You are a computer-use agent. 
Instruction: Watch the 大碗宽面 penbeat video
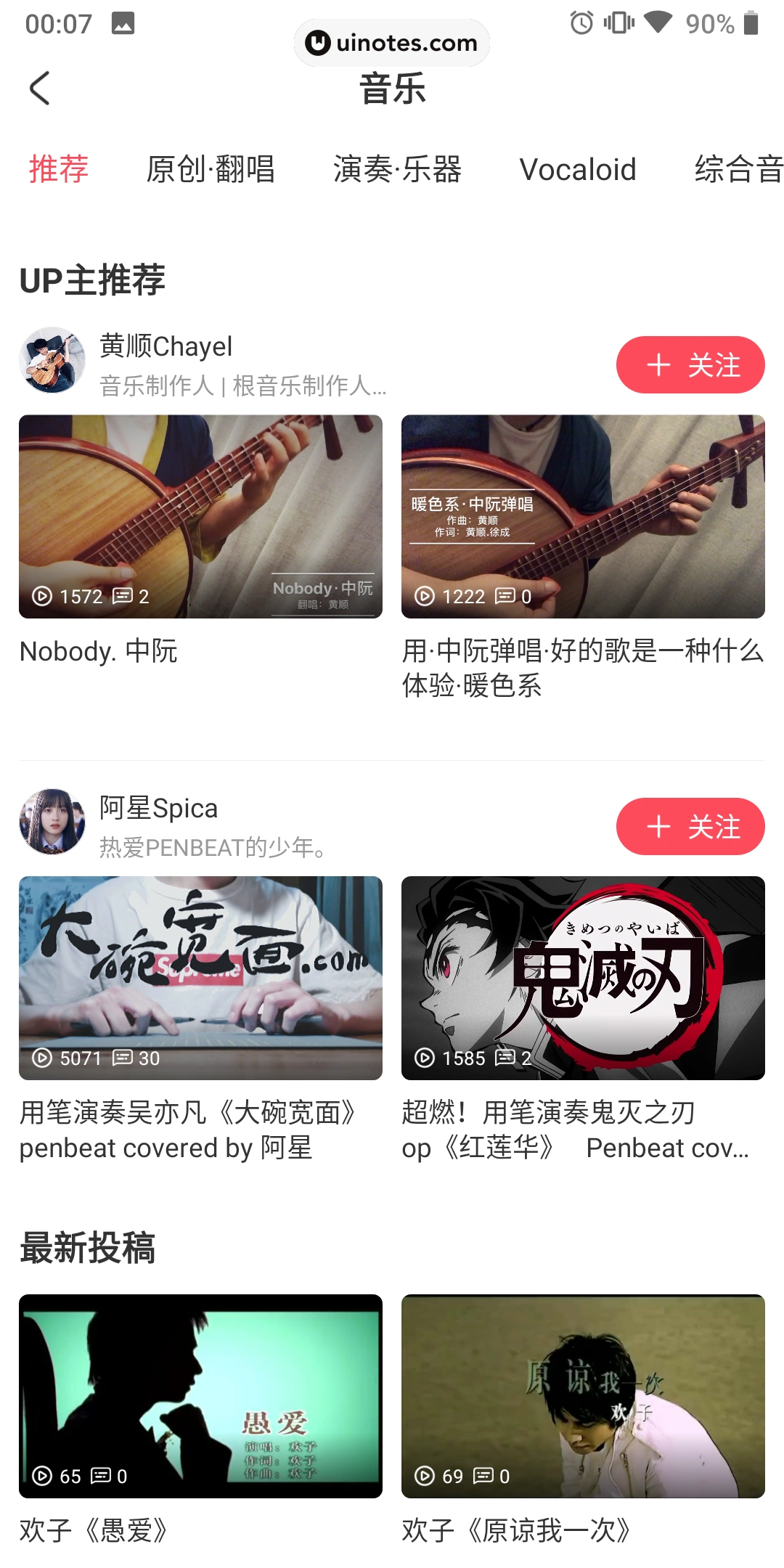[200, 978]
